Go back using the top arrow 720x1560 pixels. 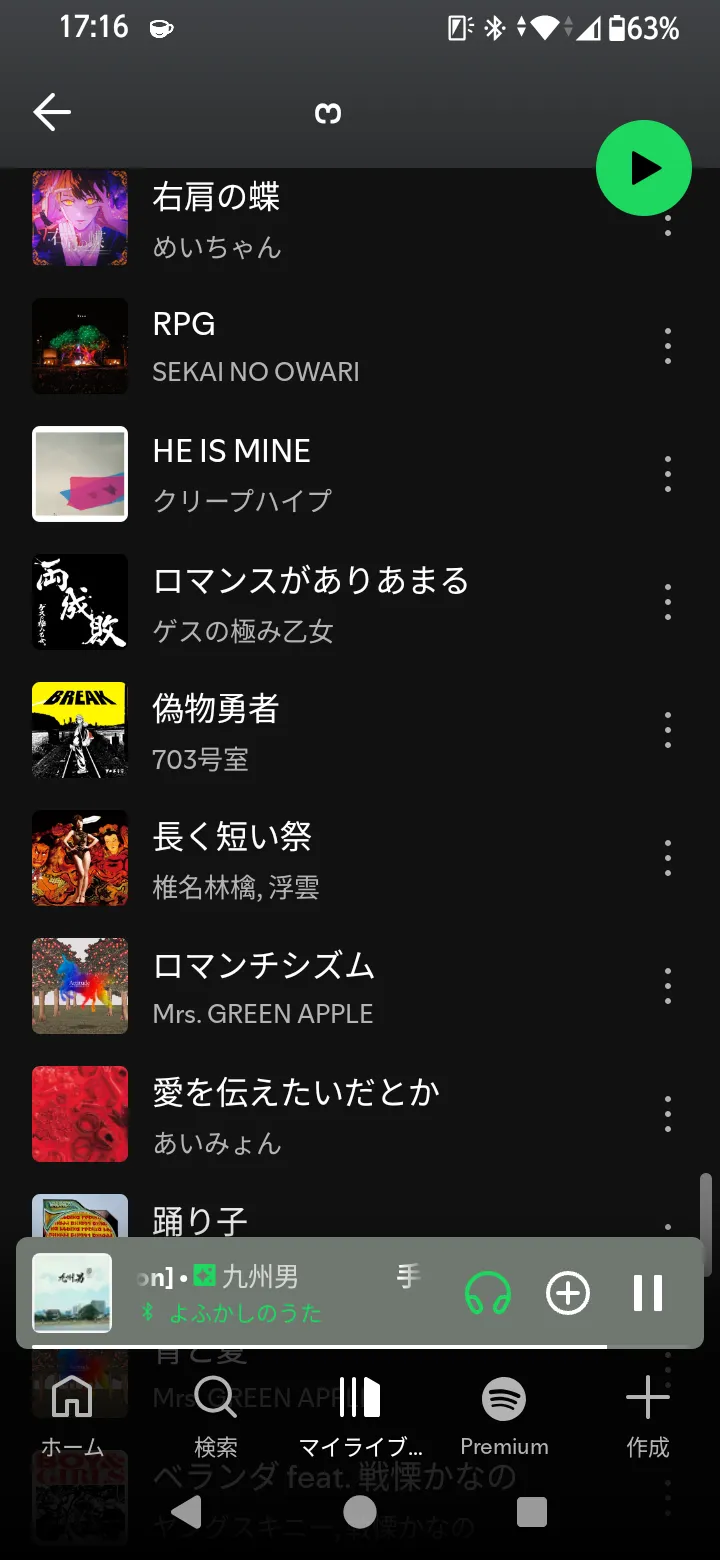coord(52,113)
